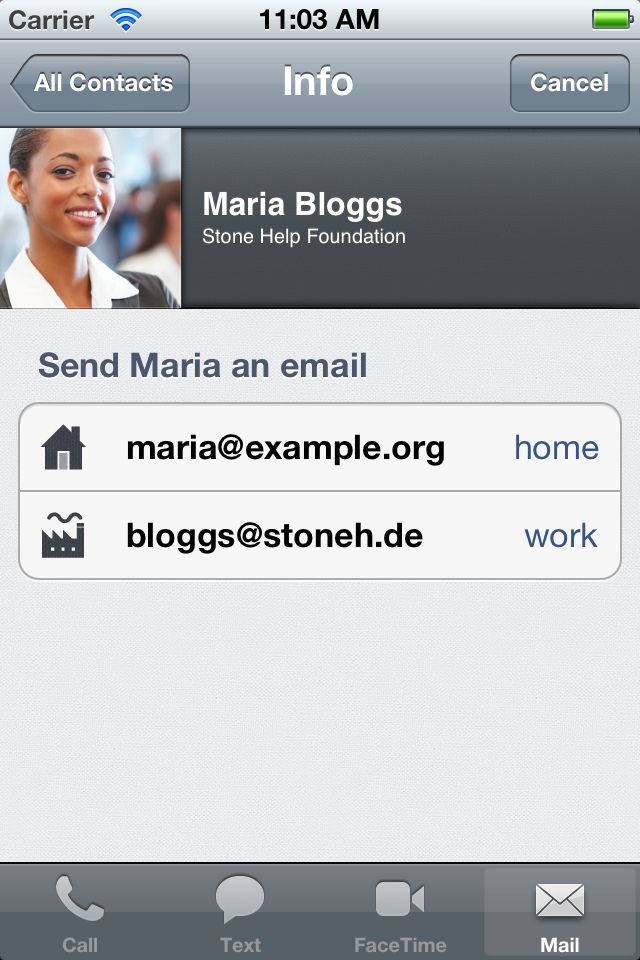Screen dimensions: 640x960
Task: Cancel the contact info screen
Action: (569, 83)
